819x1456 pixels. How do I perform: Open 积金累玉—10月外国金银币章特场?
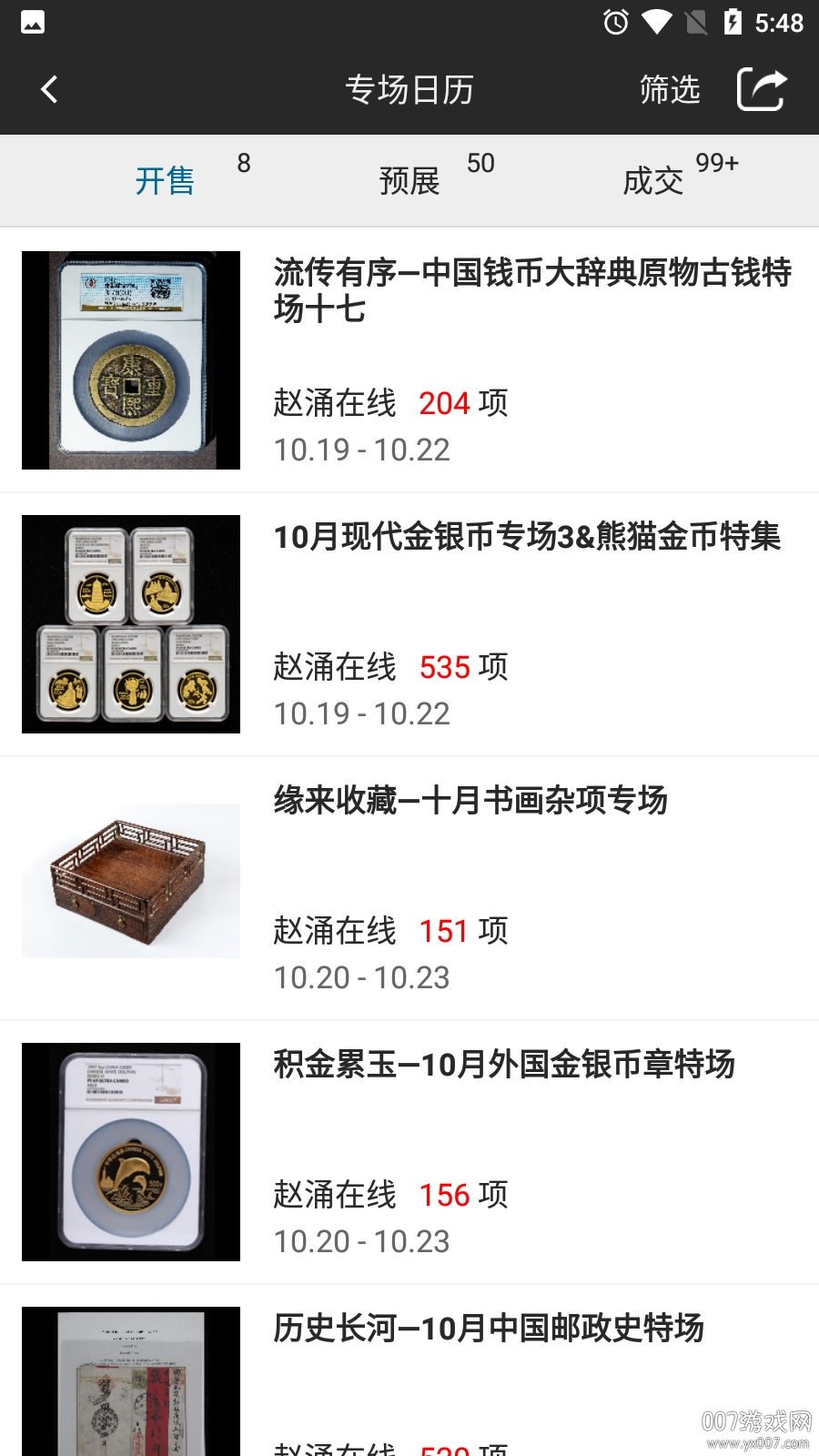(504, 1065)
